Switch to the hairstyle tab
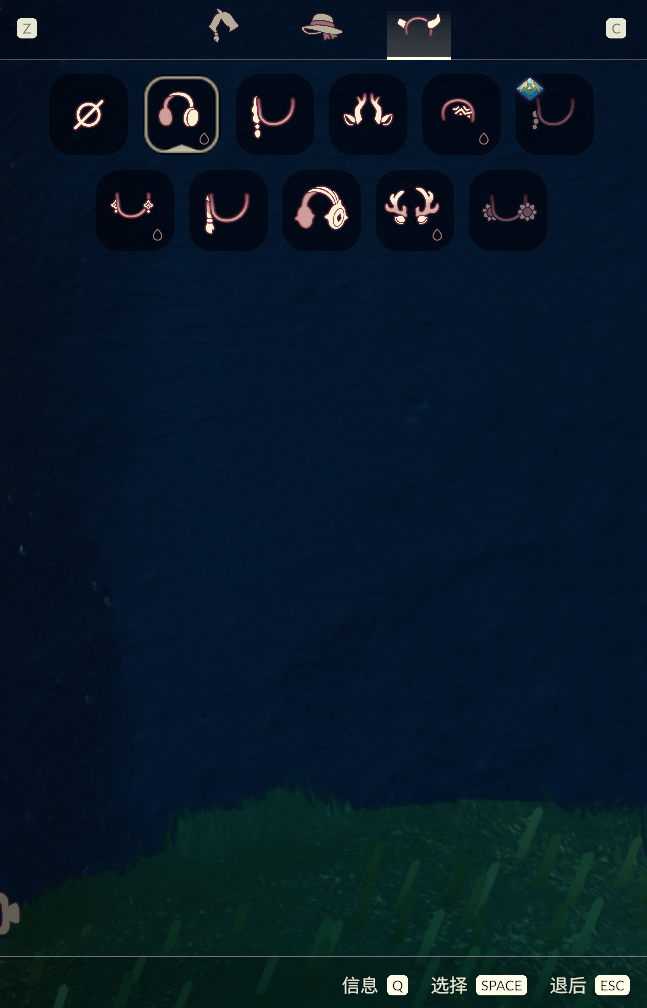 tap(222, 27)
